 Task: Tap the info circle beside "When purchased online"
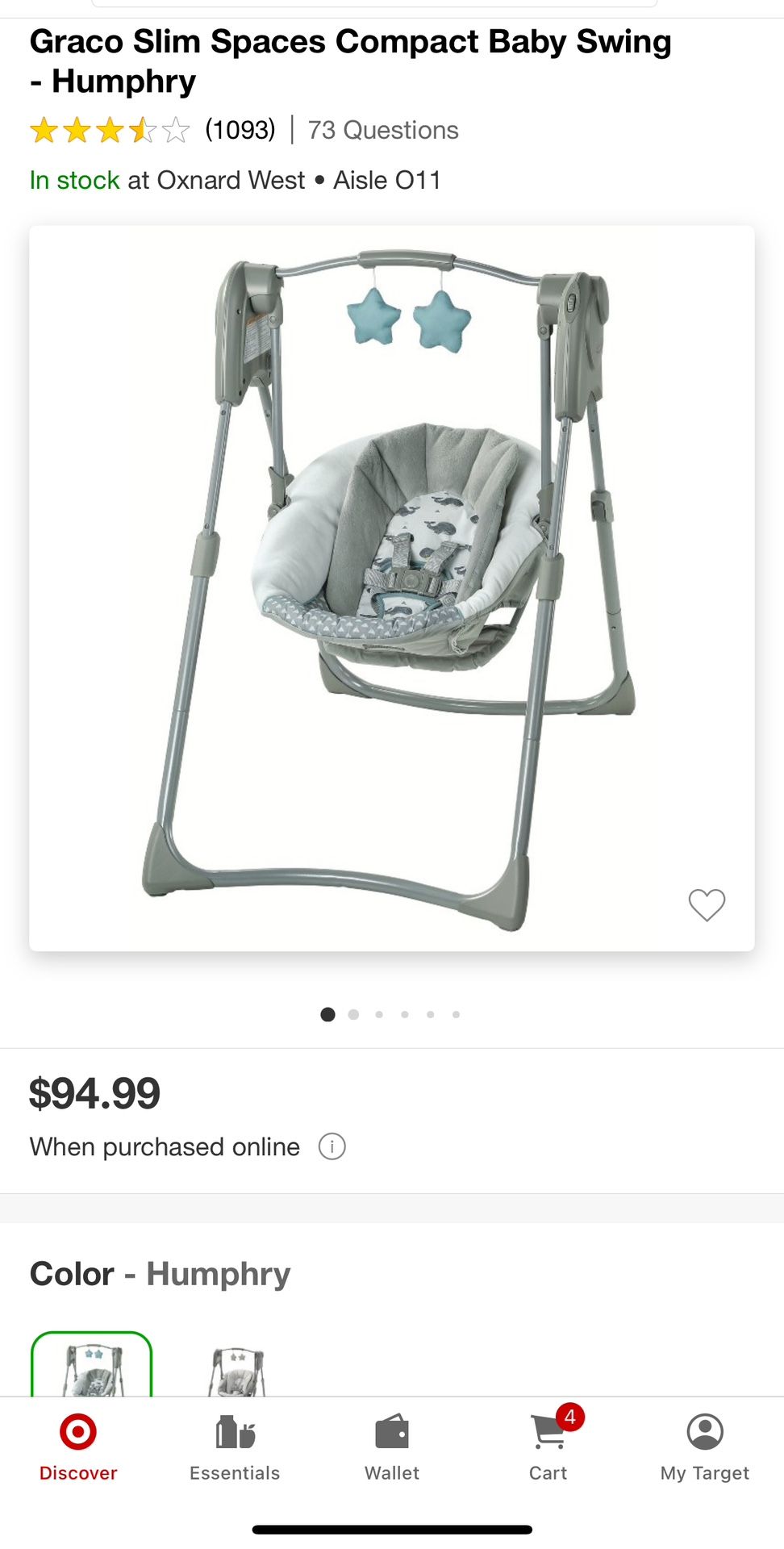click(x=332, y=1146)
